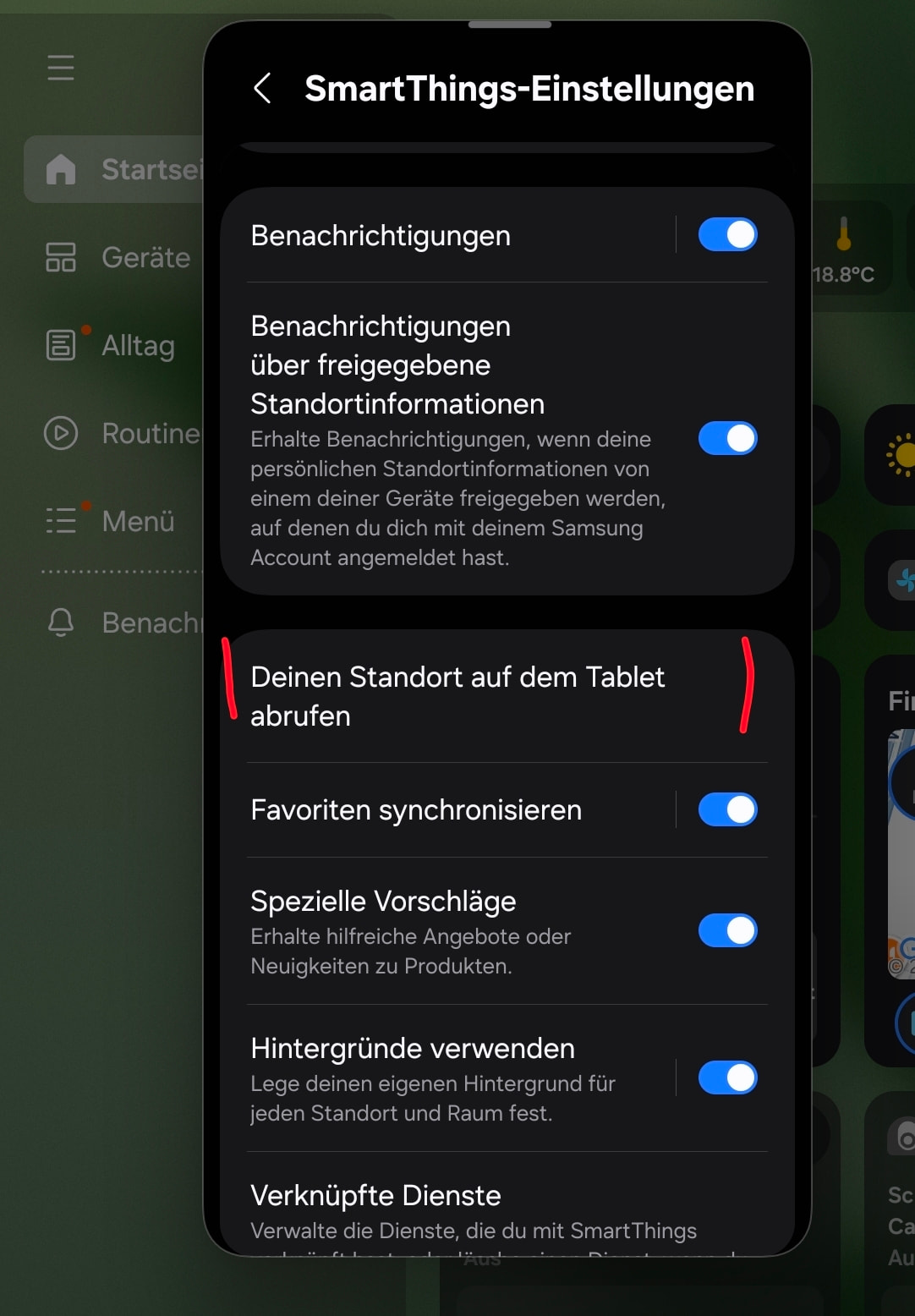The height and width of the screenshot is (1316, 915).
Task: Open the Hintergründe verwenden settings row
Action: click(440, 1078)
